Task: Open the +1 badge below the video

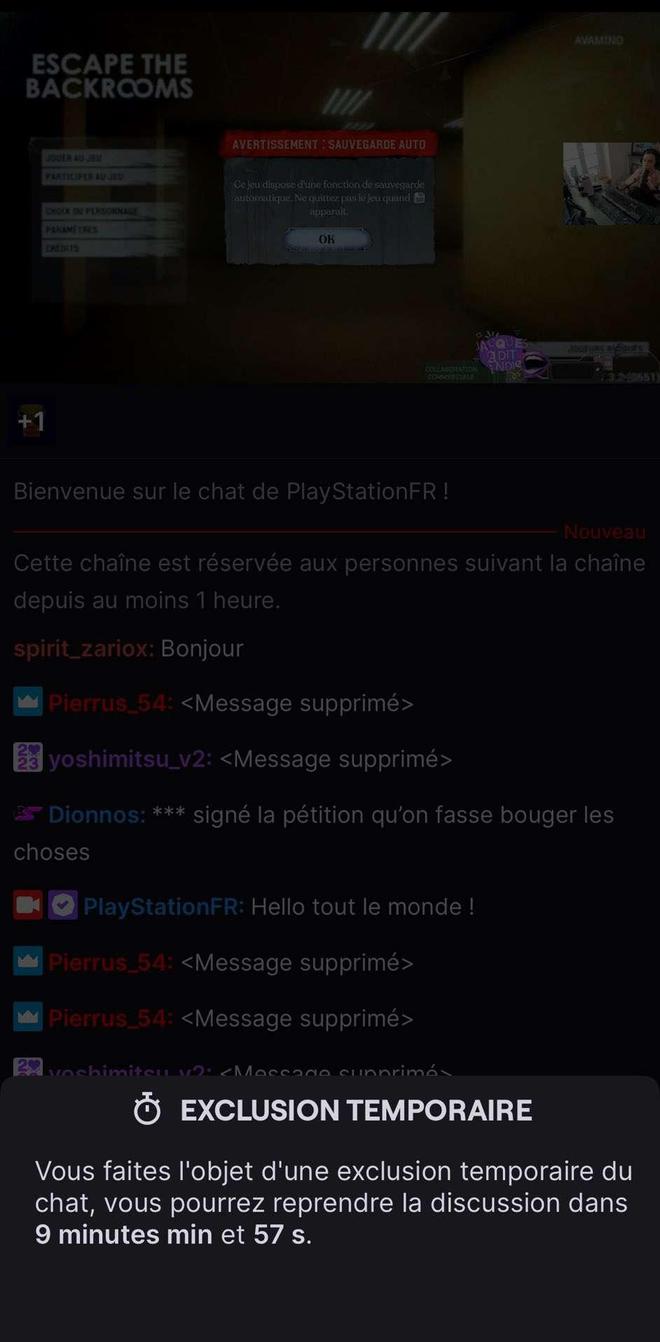Action: tap(32, 421)
